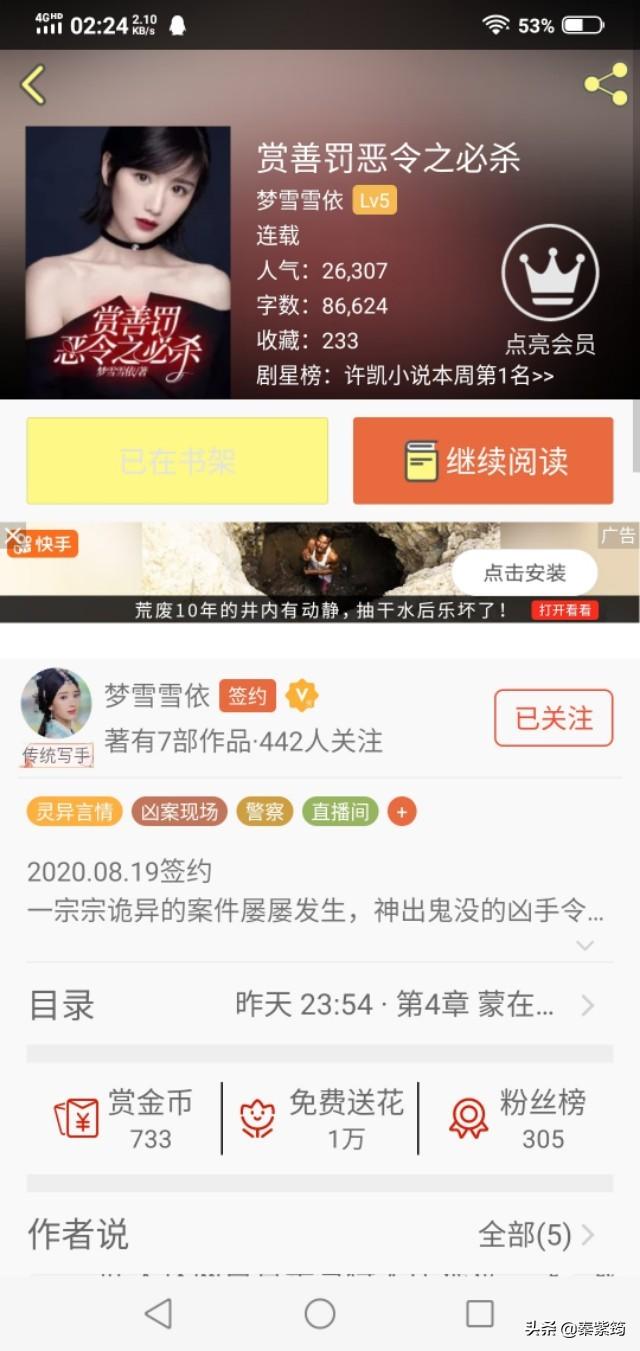This screenshot has width=640, height=1351.
Task: Add a new tag with plus icon
Action: click(x=402, y=812)
